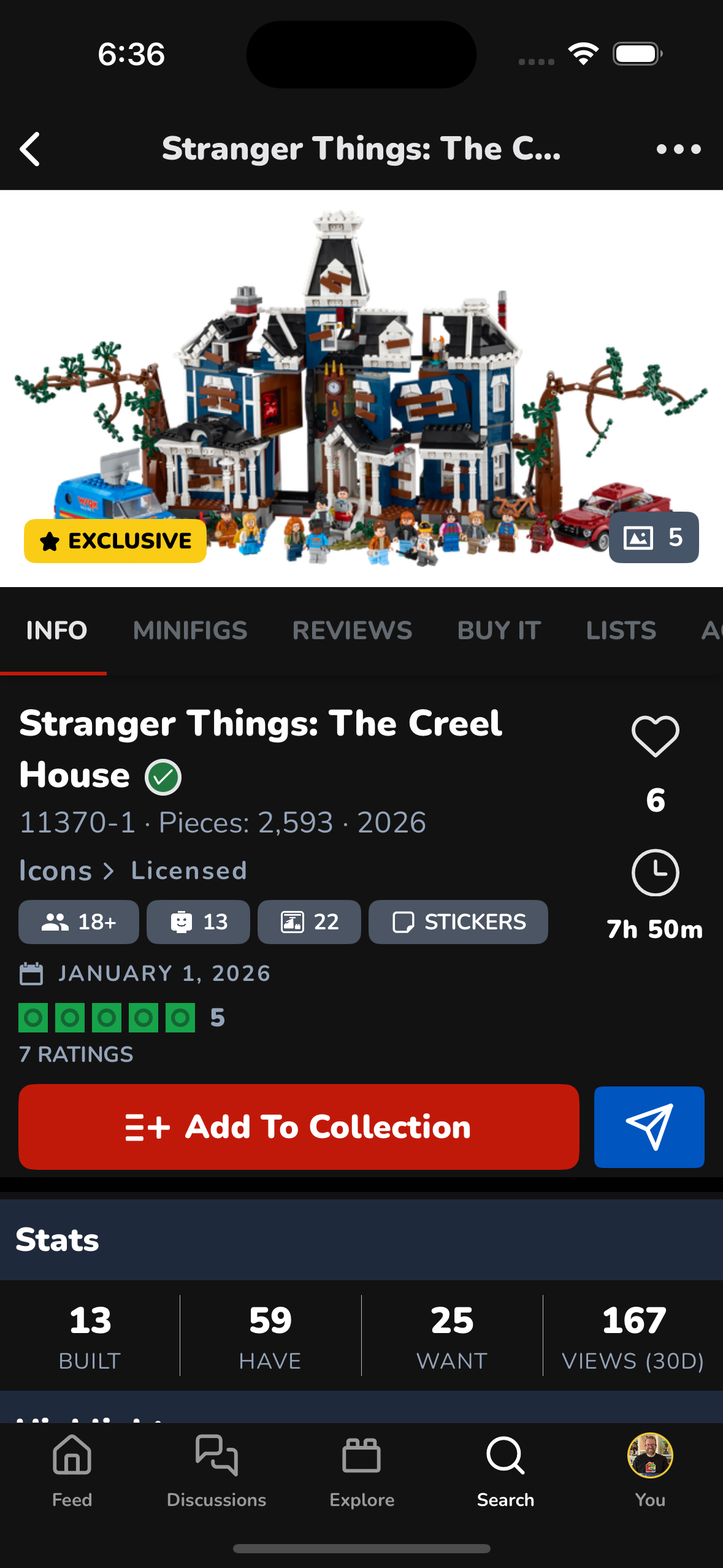
Task: Tap the 13 minifigures chip
Action: click(x=198, y=921)
